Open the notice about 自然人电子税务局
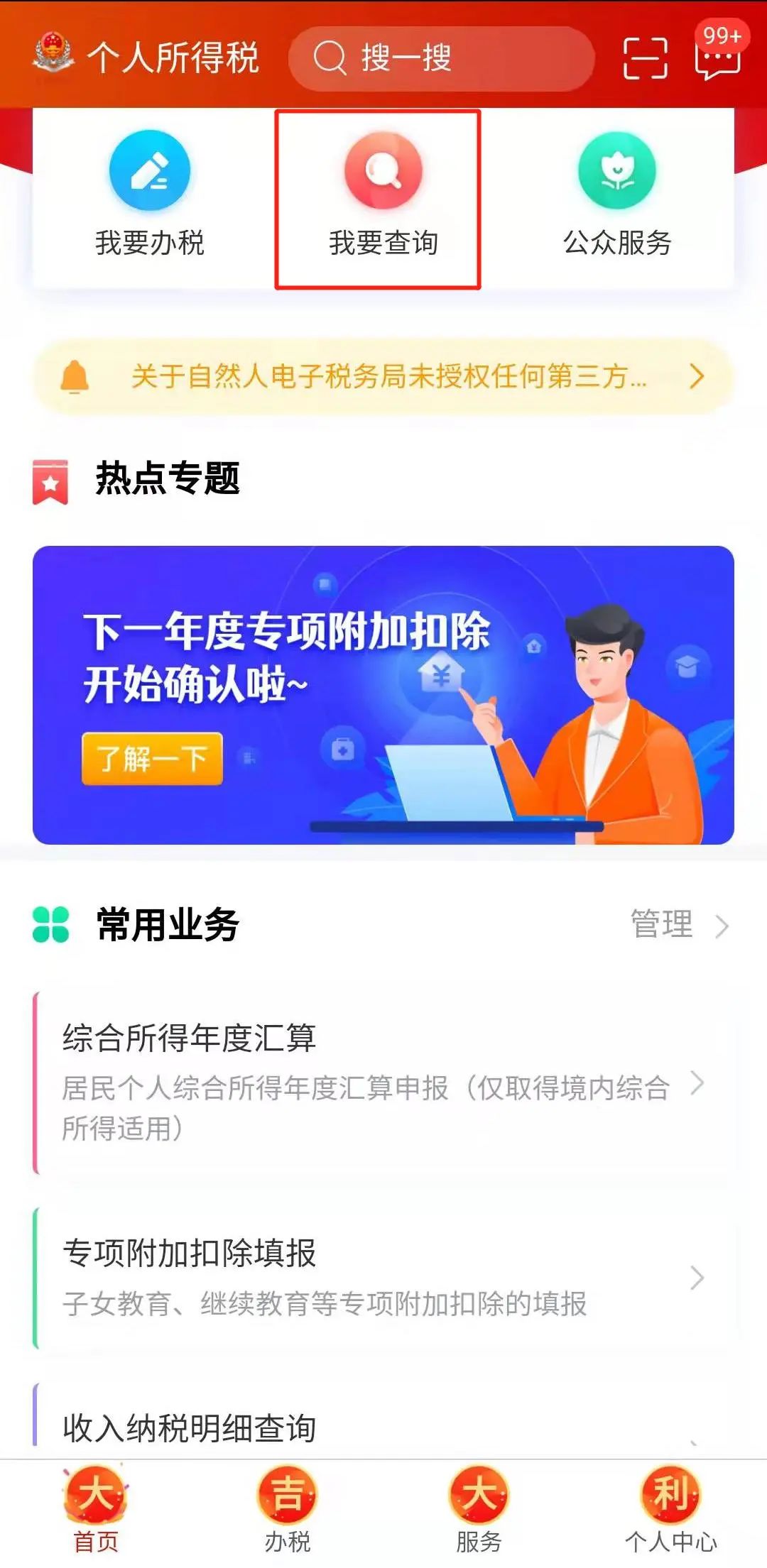 point(383,376)
